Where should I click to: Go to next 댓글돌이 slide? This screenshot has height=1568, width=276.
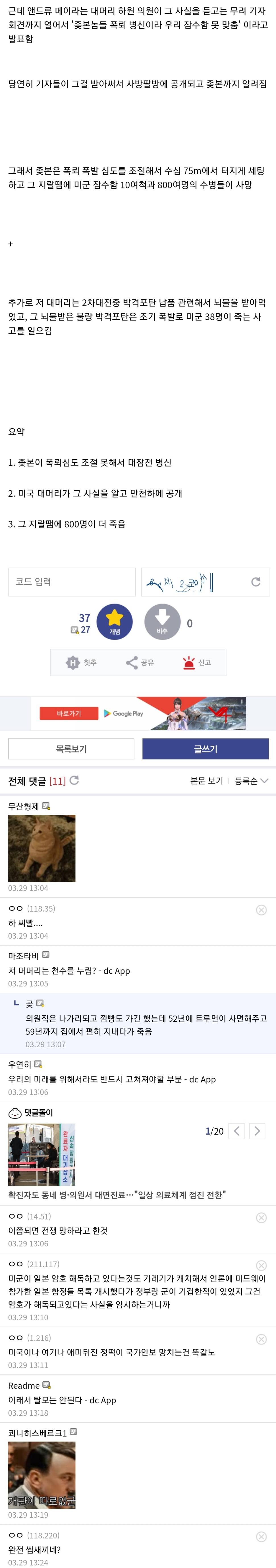(x=257, y=1131)
